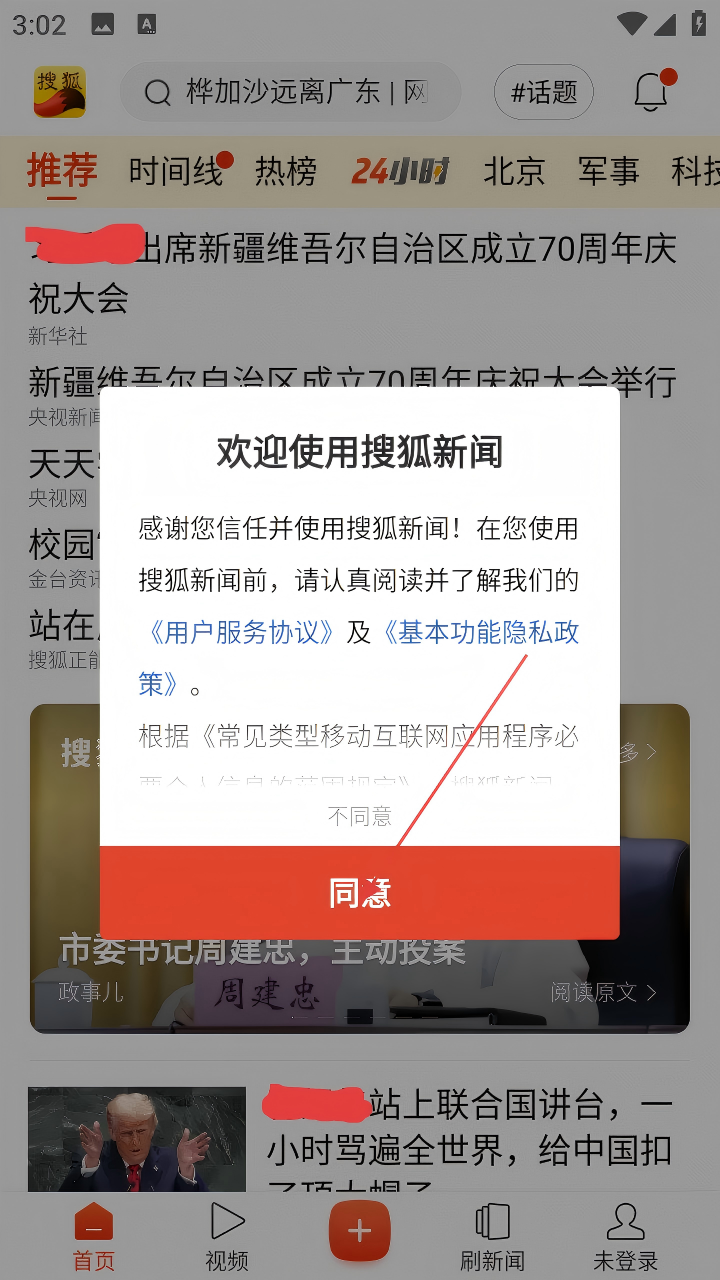Open the 未登录 profile tab
Image resolution: width=720 pixels, height=1280 pixels.
click(x=625, y=1236)
